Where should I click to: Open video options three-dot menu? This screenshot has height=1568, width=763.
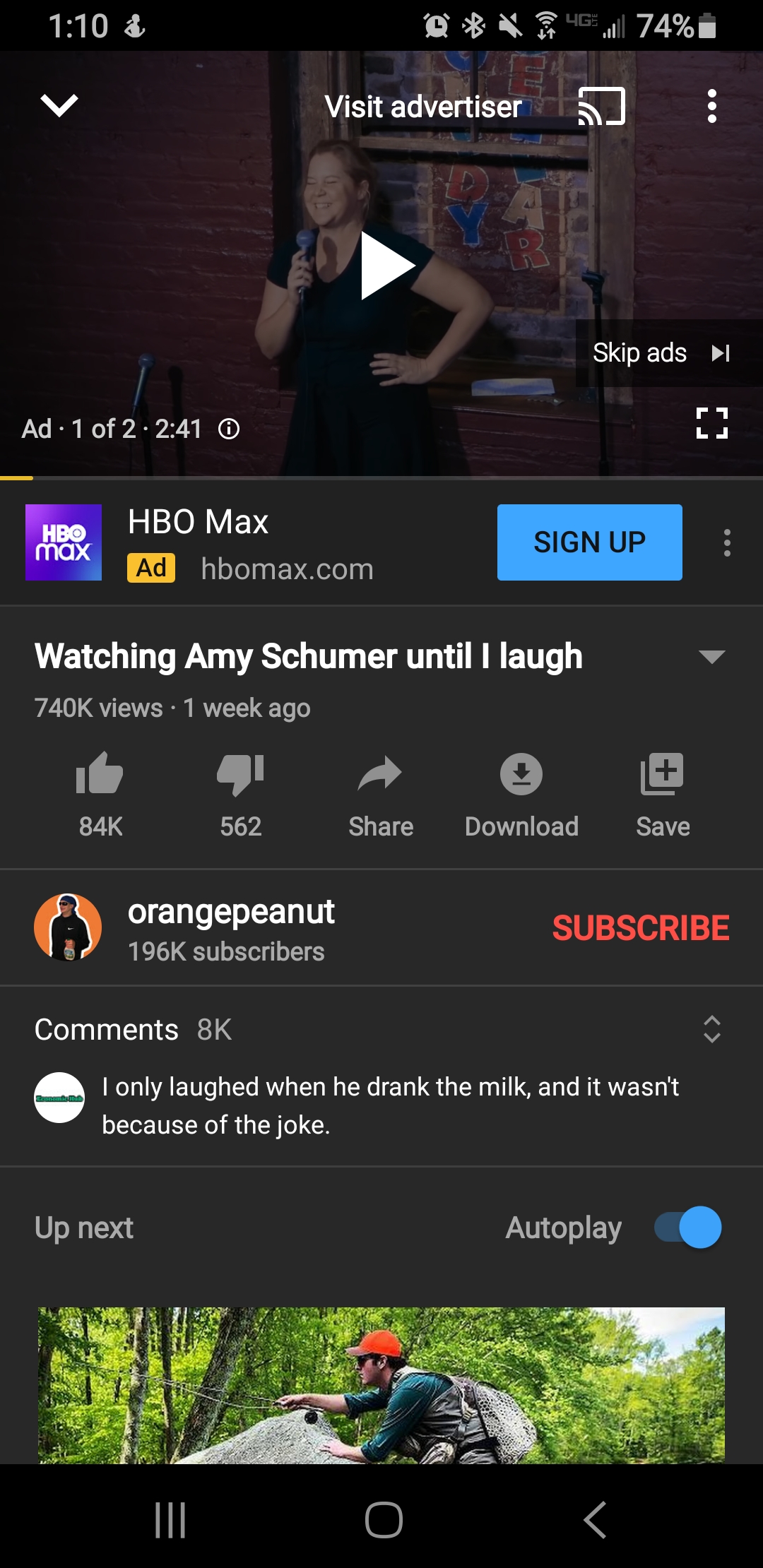(x=711, y=107)
